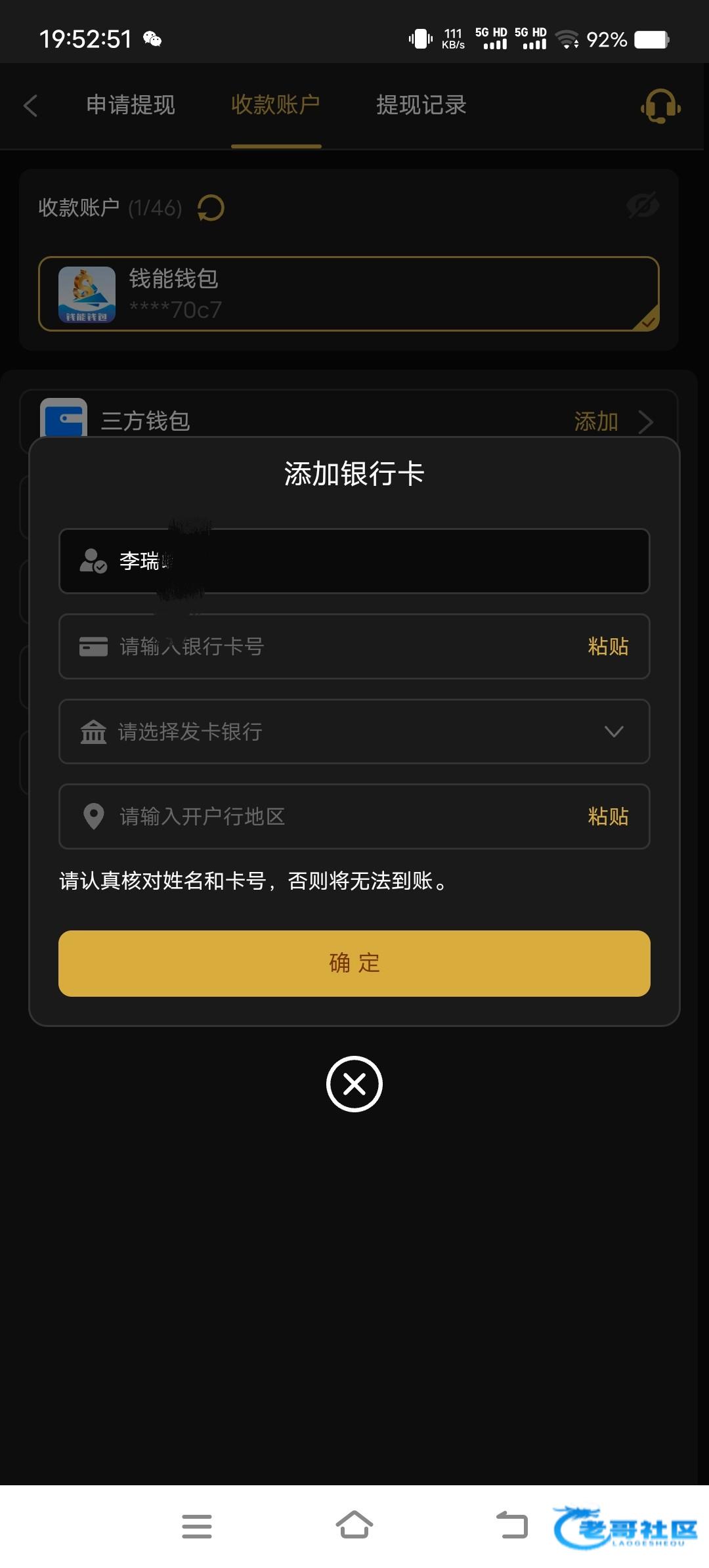This screenshot has height=1568, width=709.
Task: Switch to the 申请提现 tab
Action: click(x=131, y=105)
